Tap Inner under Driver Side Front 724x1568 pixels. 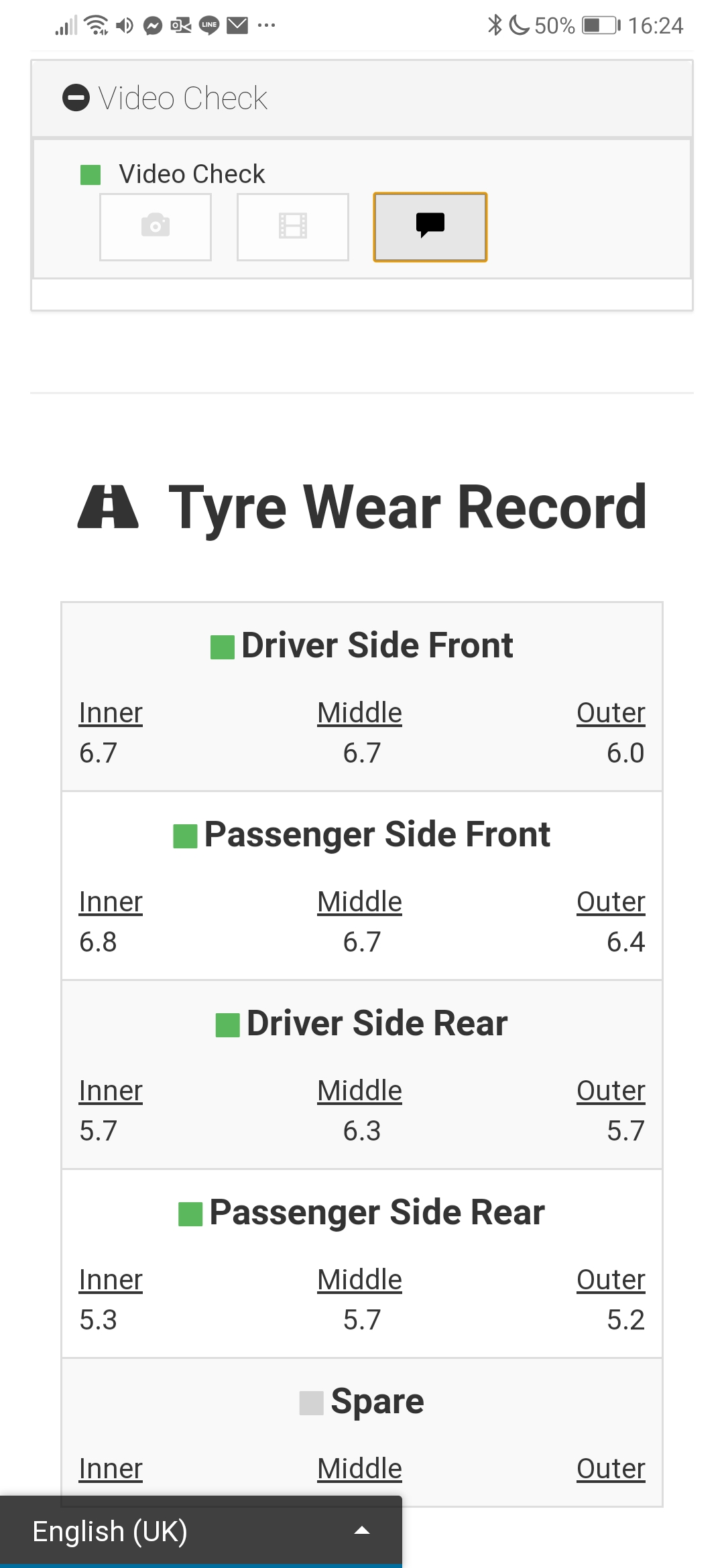point(111,713)
